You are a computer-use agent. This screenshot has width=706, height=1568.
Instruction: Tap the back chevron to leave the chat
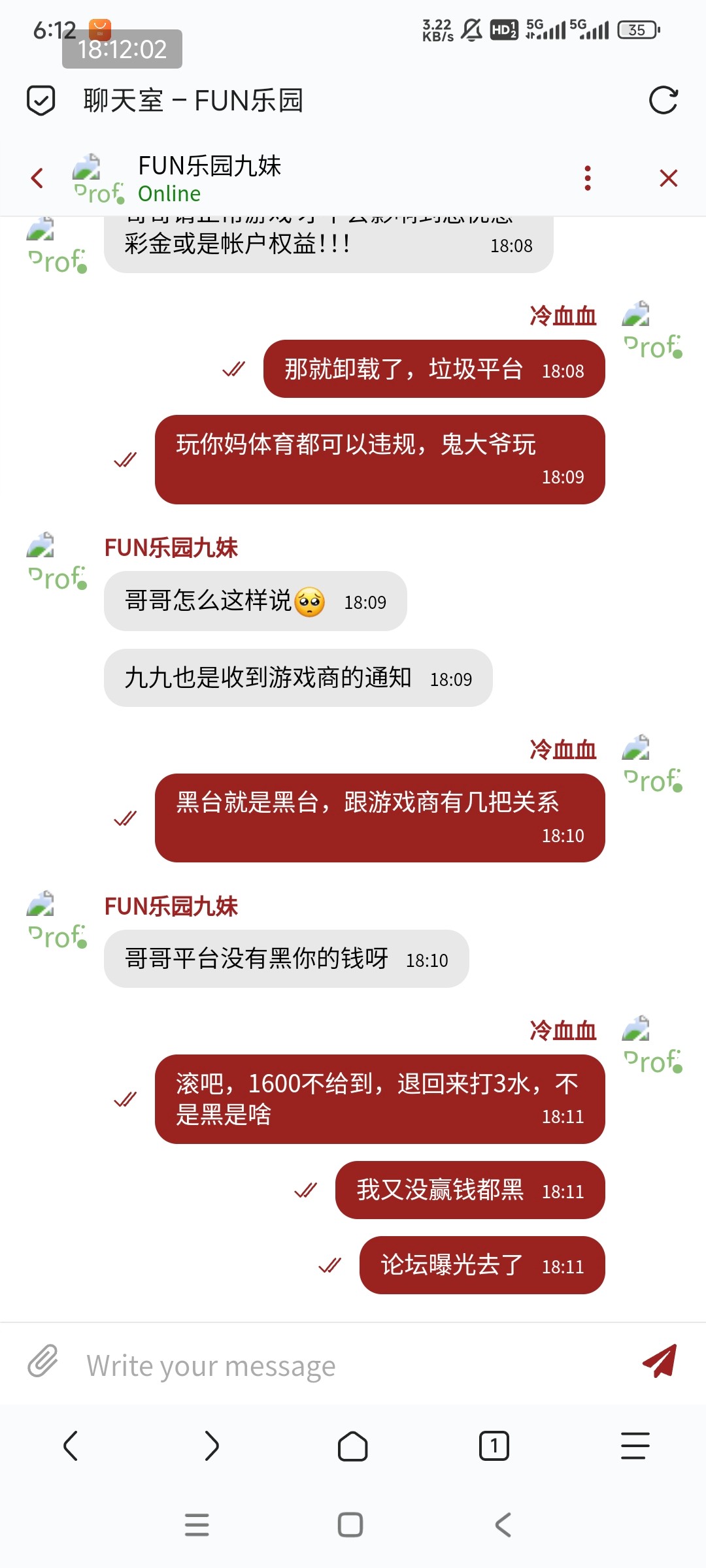click(x=37, y=177)
